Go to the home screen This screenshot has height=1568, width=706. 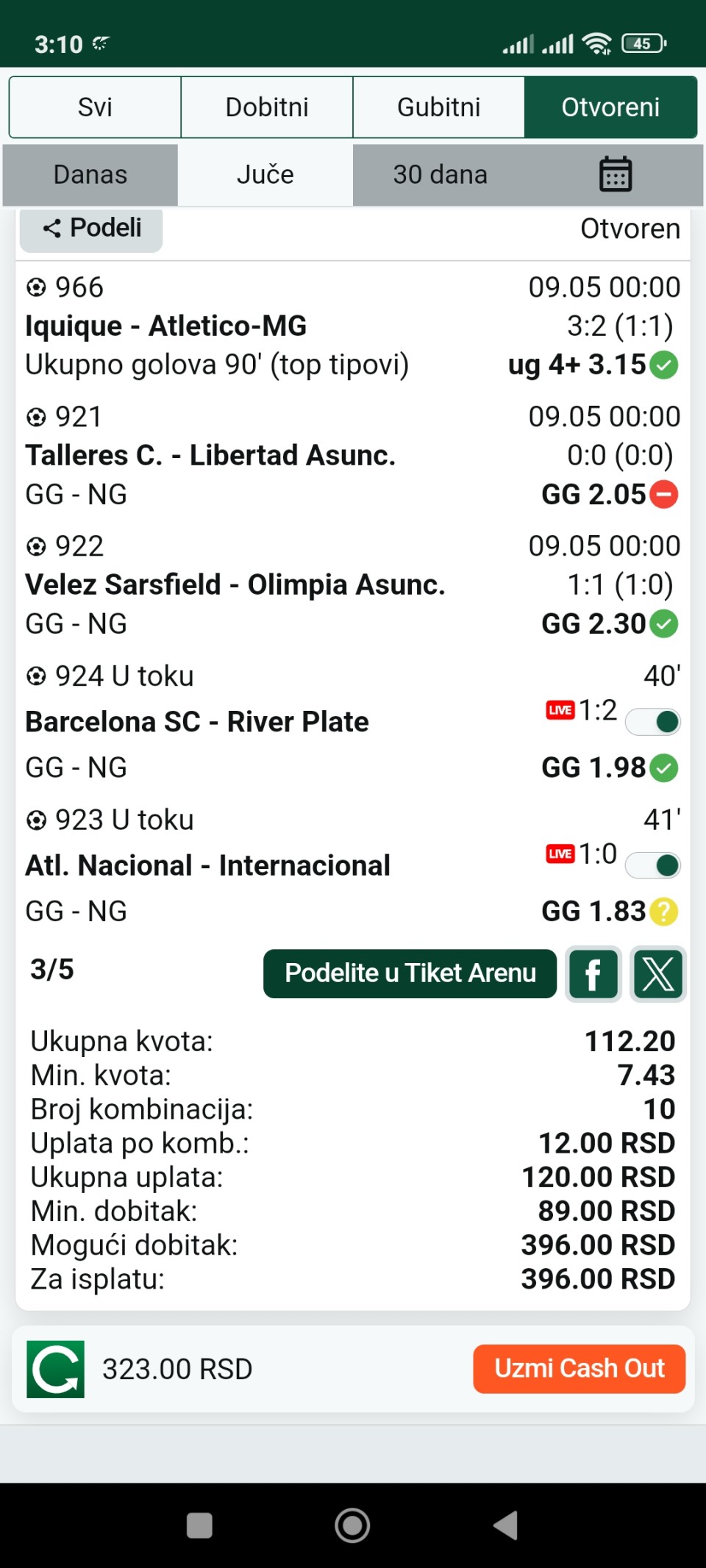coord(352,1525)
